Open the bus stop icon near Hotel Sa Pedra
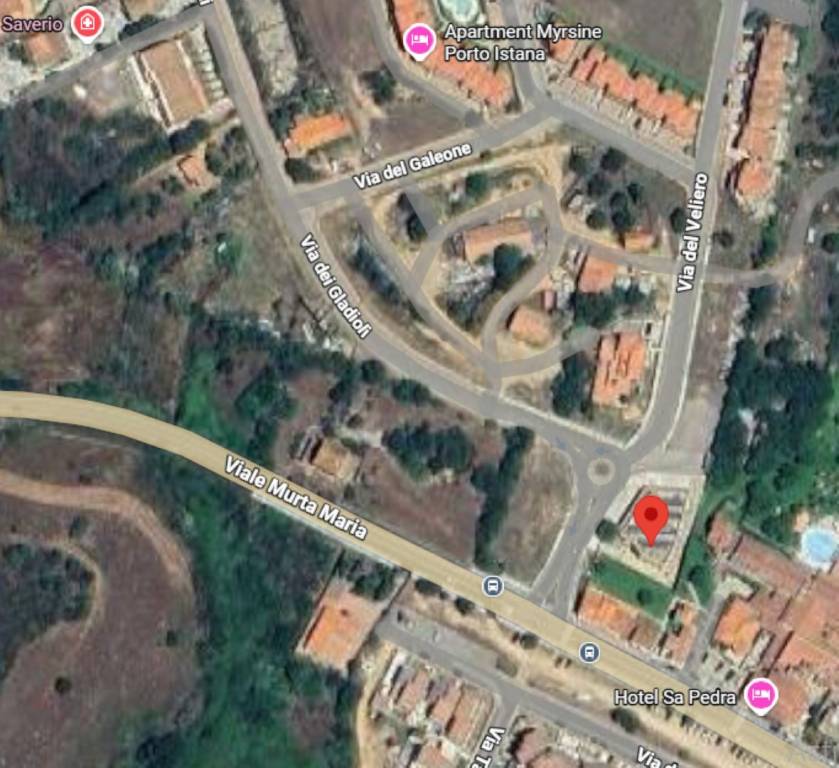The height and width of the screenshot is (768, 839). click(x=589, y=652)
